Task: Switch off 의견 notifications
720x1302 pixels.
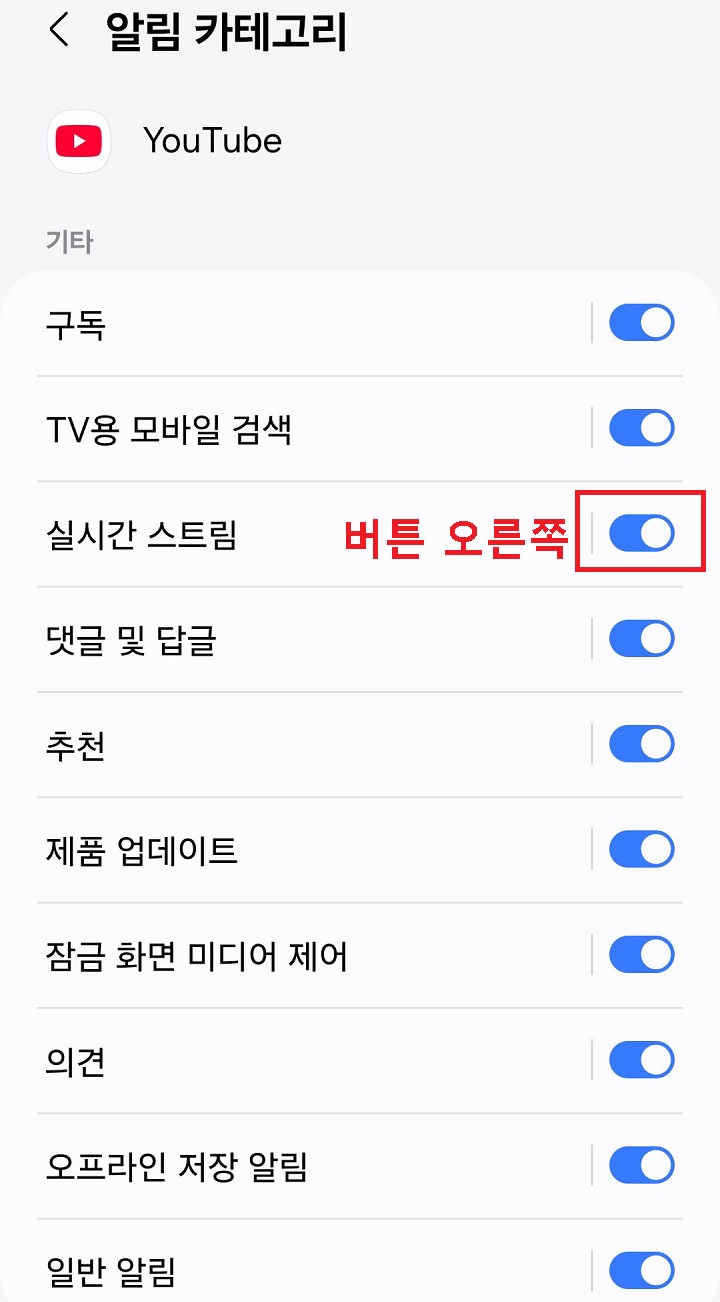Action: [x=641, y=1062]
